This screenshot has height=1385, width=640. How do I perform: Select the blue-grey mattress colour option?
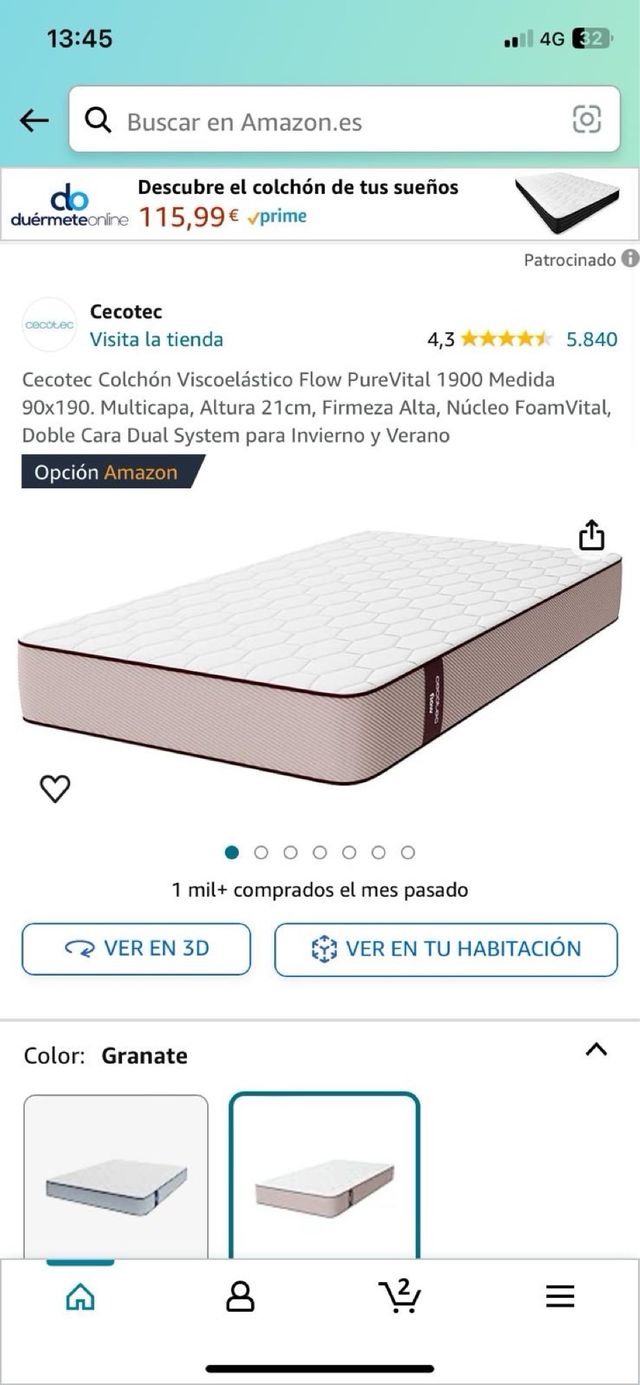point(116,1180)
